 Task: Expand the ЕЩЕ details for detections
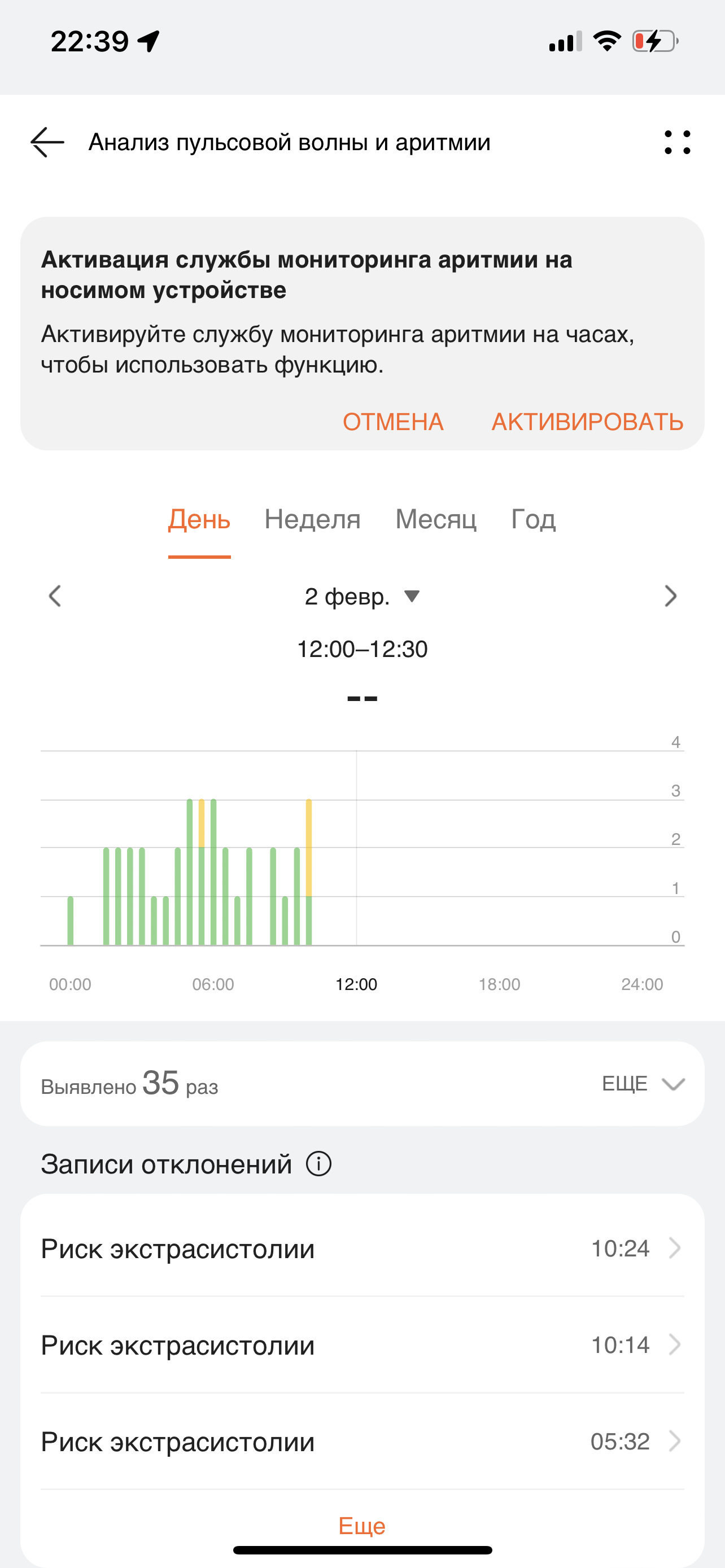pos(643,1084)
